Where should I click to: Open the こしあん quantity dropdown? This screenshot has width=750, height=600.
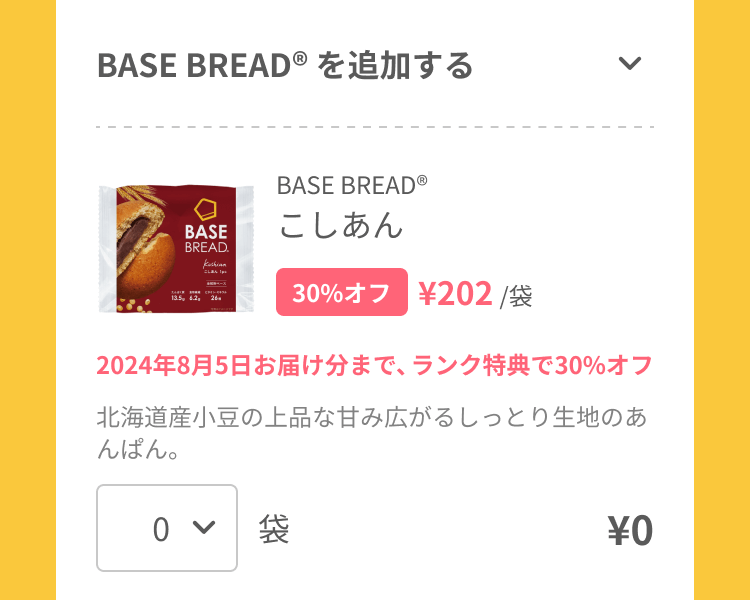(167, 528)
